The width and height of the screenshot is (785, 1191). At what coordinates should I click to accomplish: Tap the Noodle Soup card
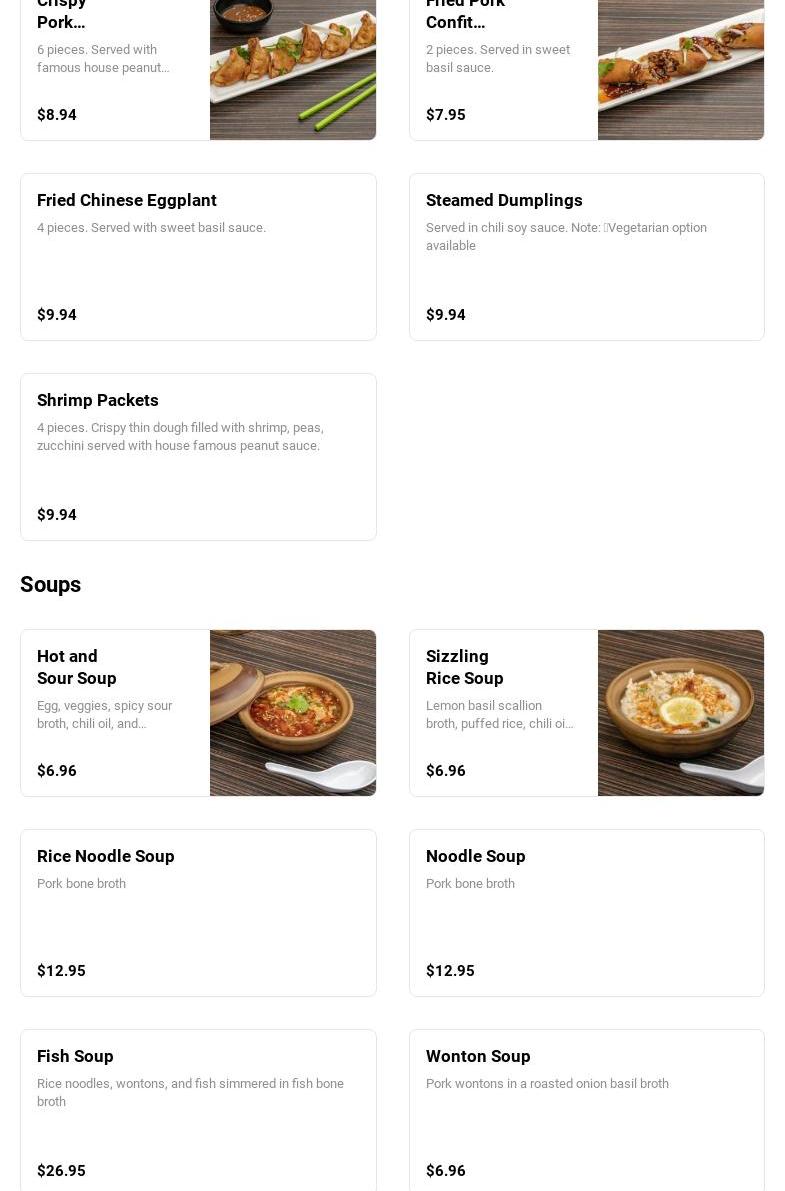click(586, 913)
